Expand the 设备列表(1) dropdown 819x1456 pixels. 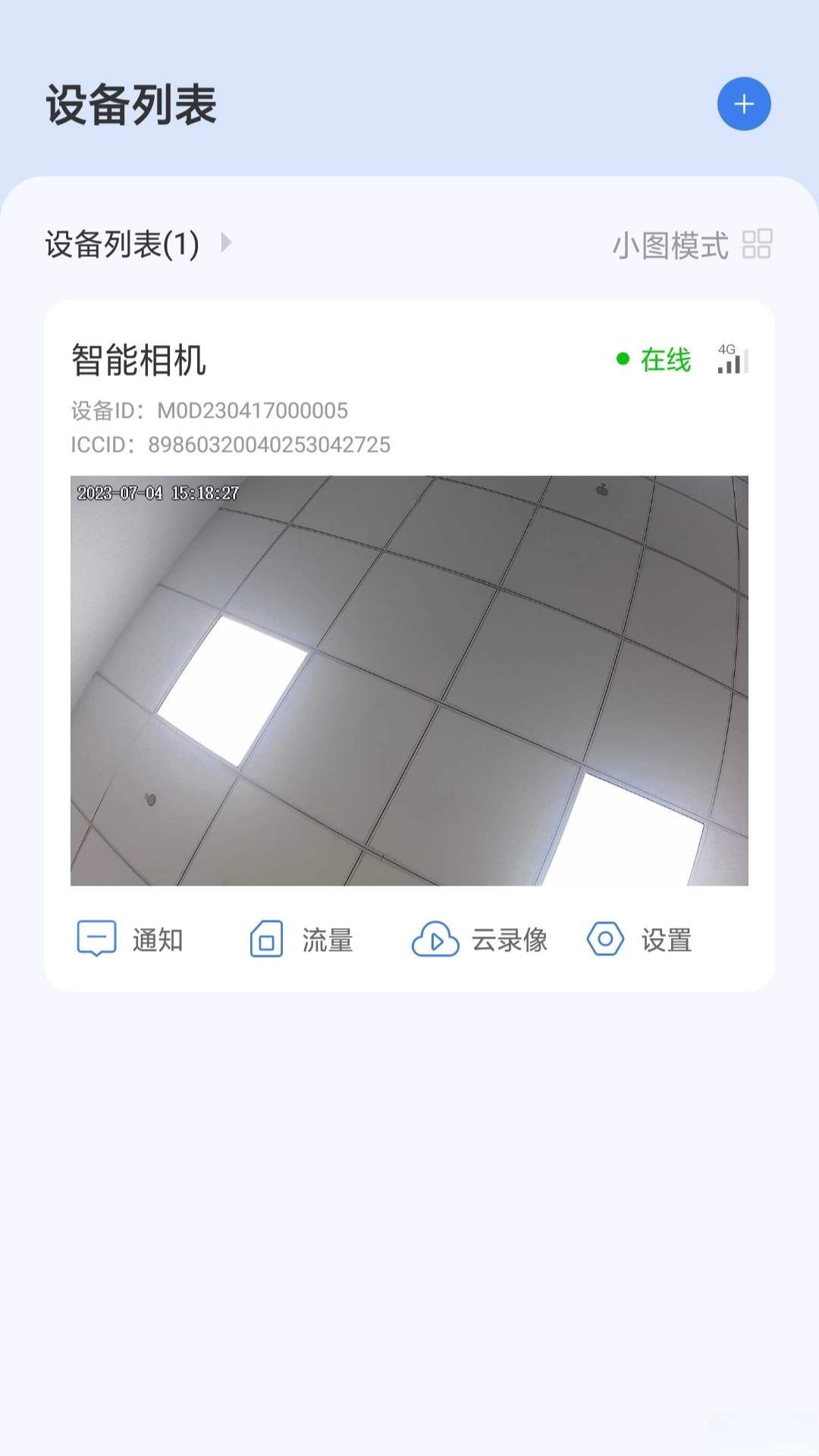click(140, 244)
